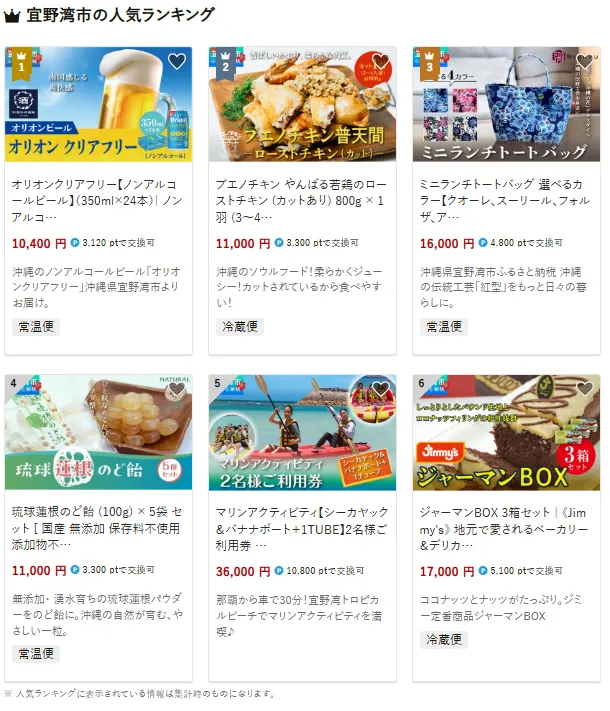Heart the Jimmy's German BOX 3-box set
The width and height of the screenshot is (610, 711).
pyautogui.click(x=585, y=389)
